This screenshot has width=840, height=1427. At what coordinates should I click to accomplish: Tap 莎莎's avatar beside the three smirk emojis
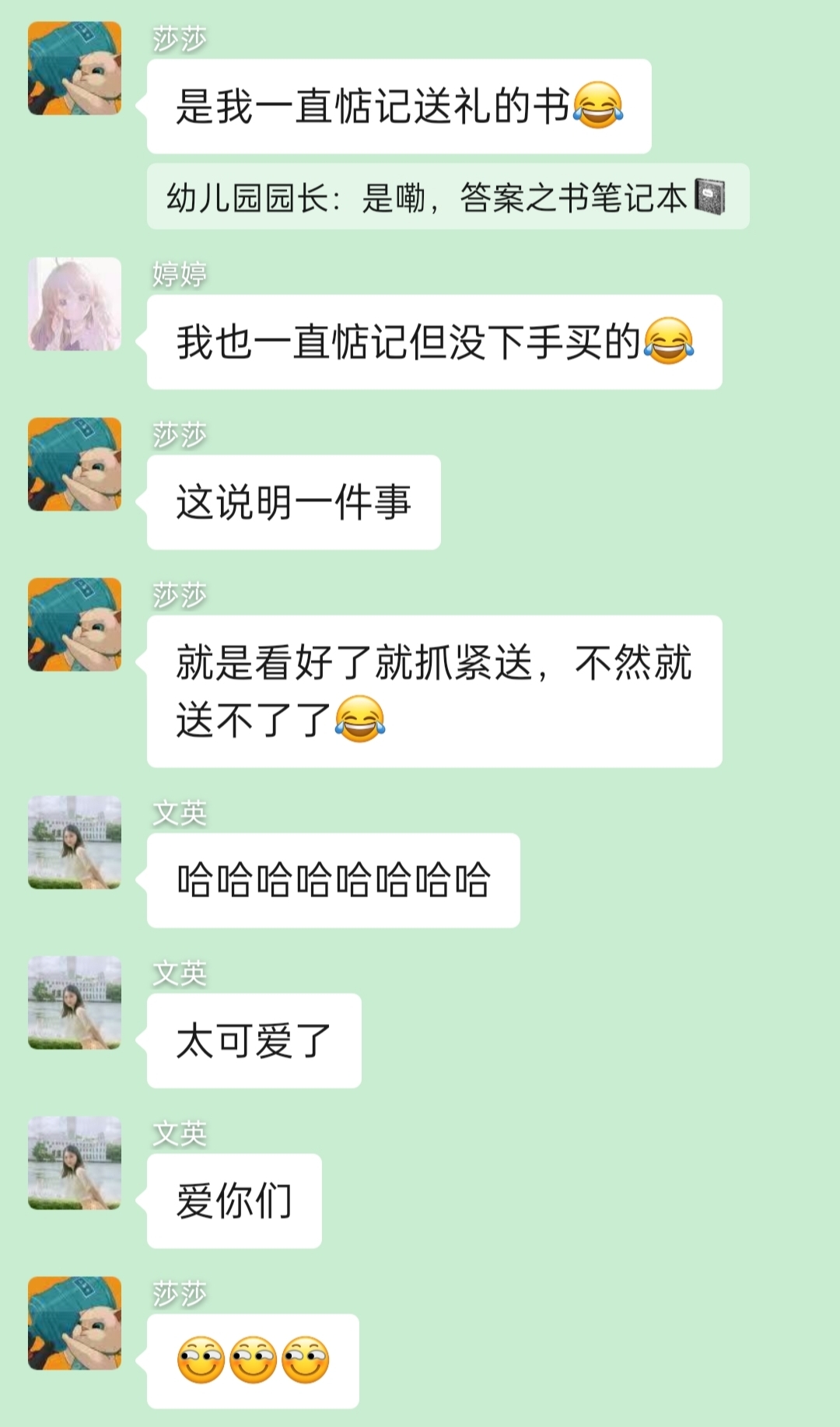(75, 1324)
